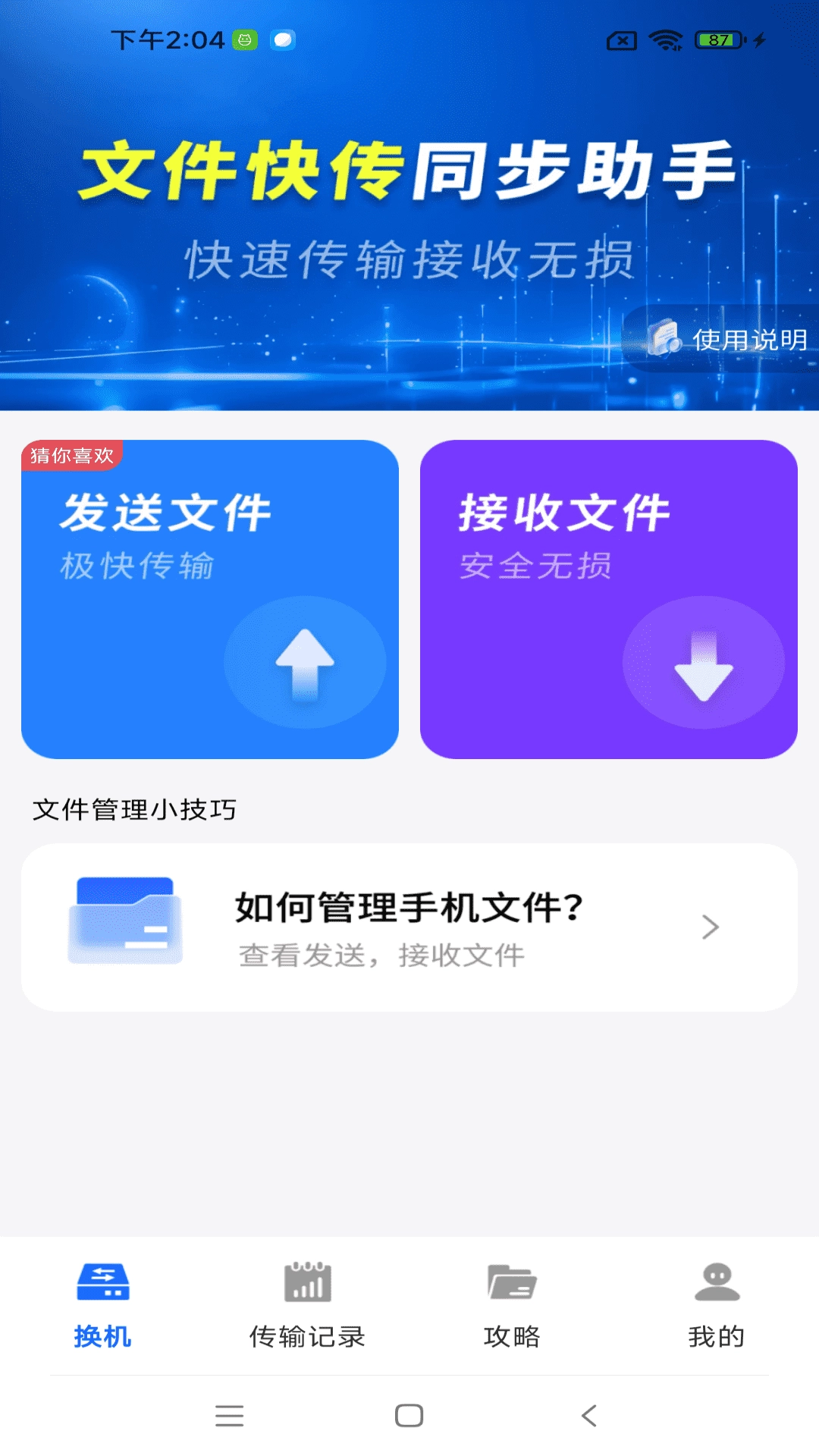
Task: Select the 我的 profile tab
Action: 716,1305
